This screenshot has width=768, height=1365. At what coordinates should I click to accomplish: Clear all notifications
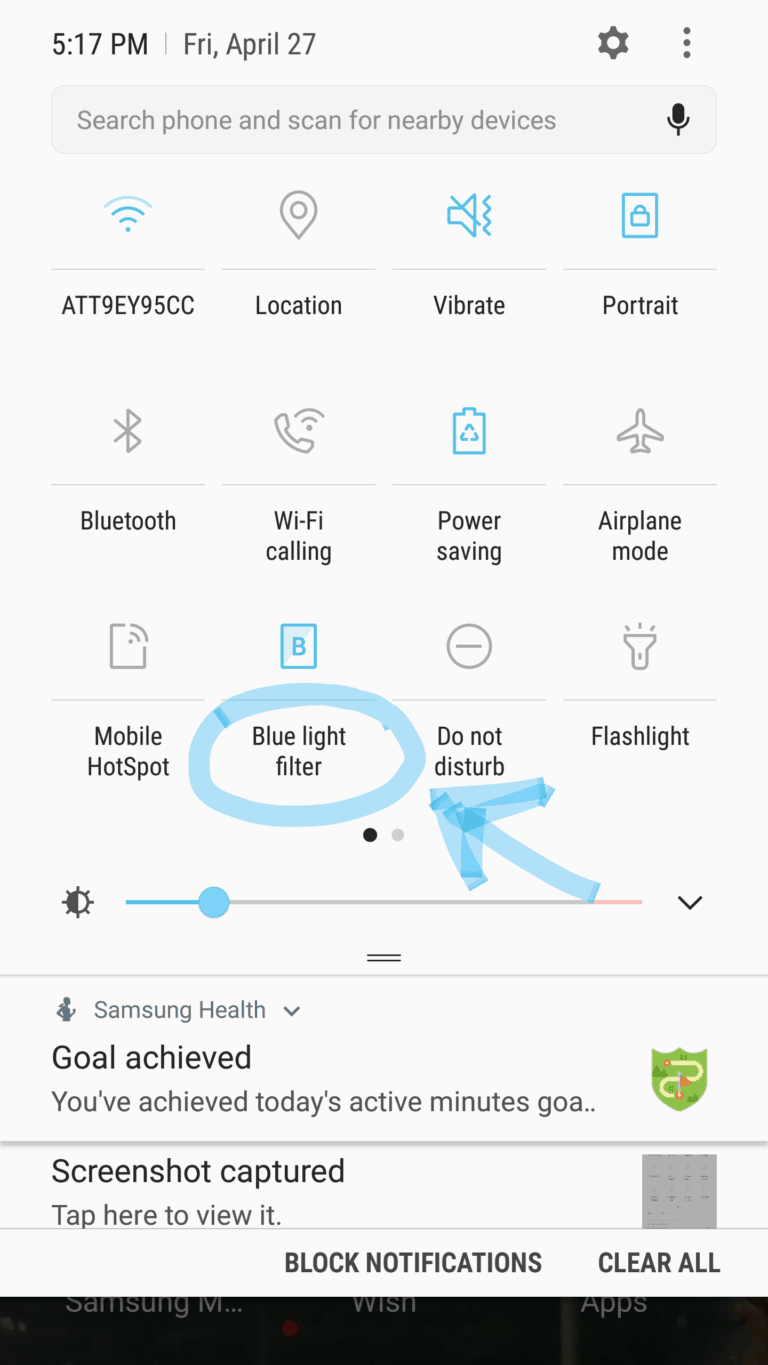click(x=659, y=1263)
